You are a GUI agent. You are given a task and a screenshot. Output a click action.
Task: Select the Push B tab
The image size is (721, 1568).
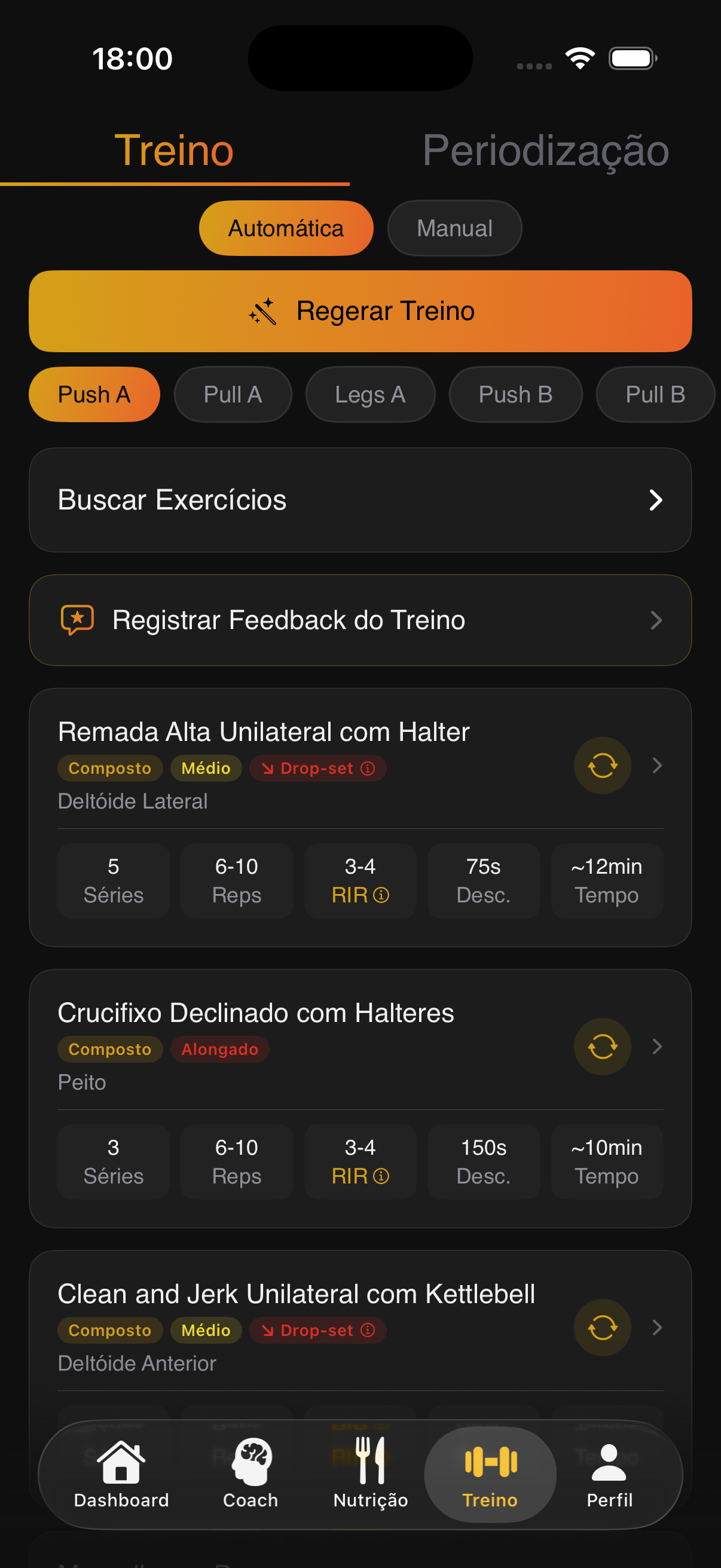515,395
